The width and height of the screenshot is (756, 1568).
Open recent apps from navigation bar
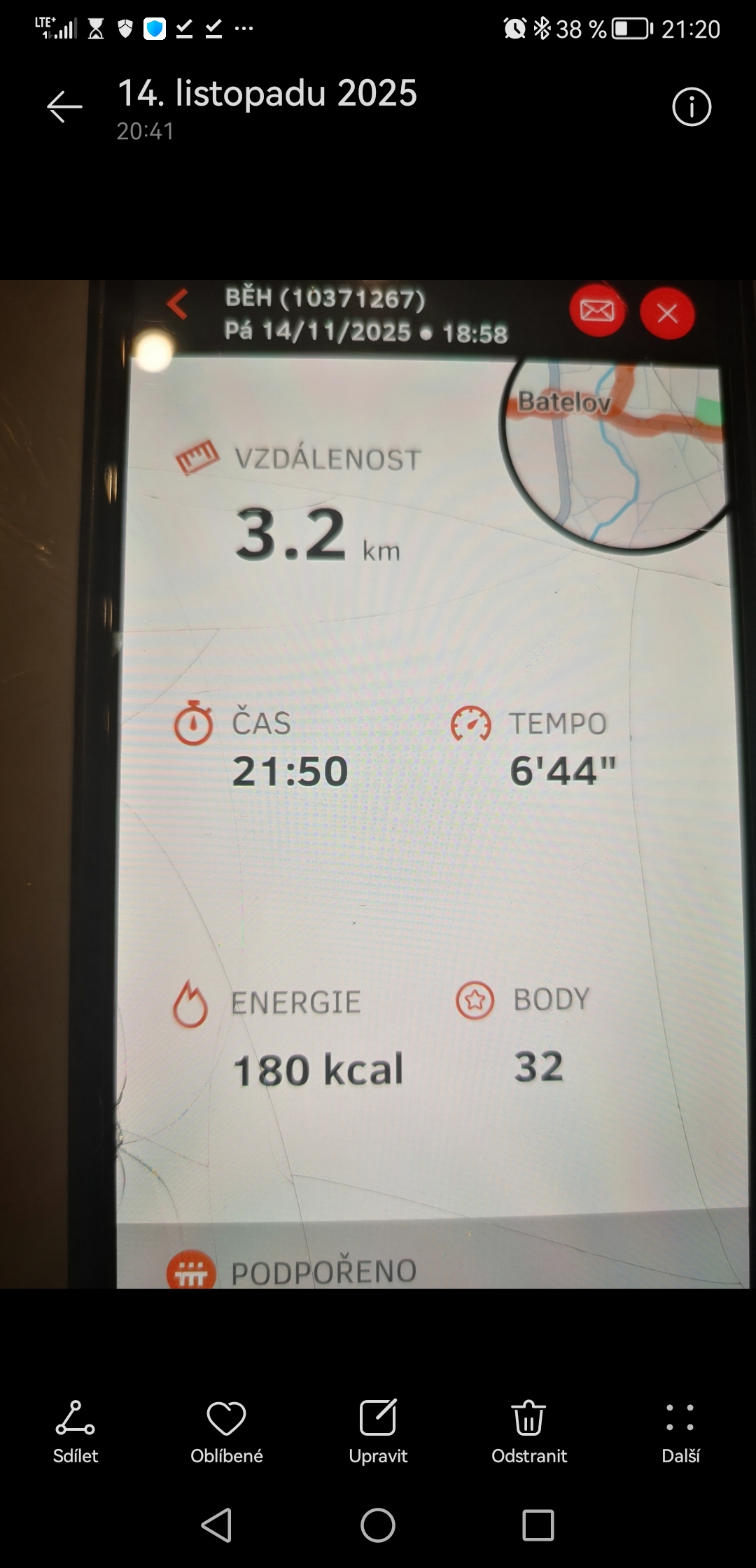(x=538, y=1525)
